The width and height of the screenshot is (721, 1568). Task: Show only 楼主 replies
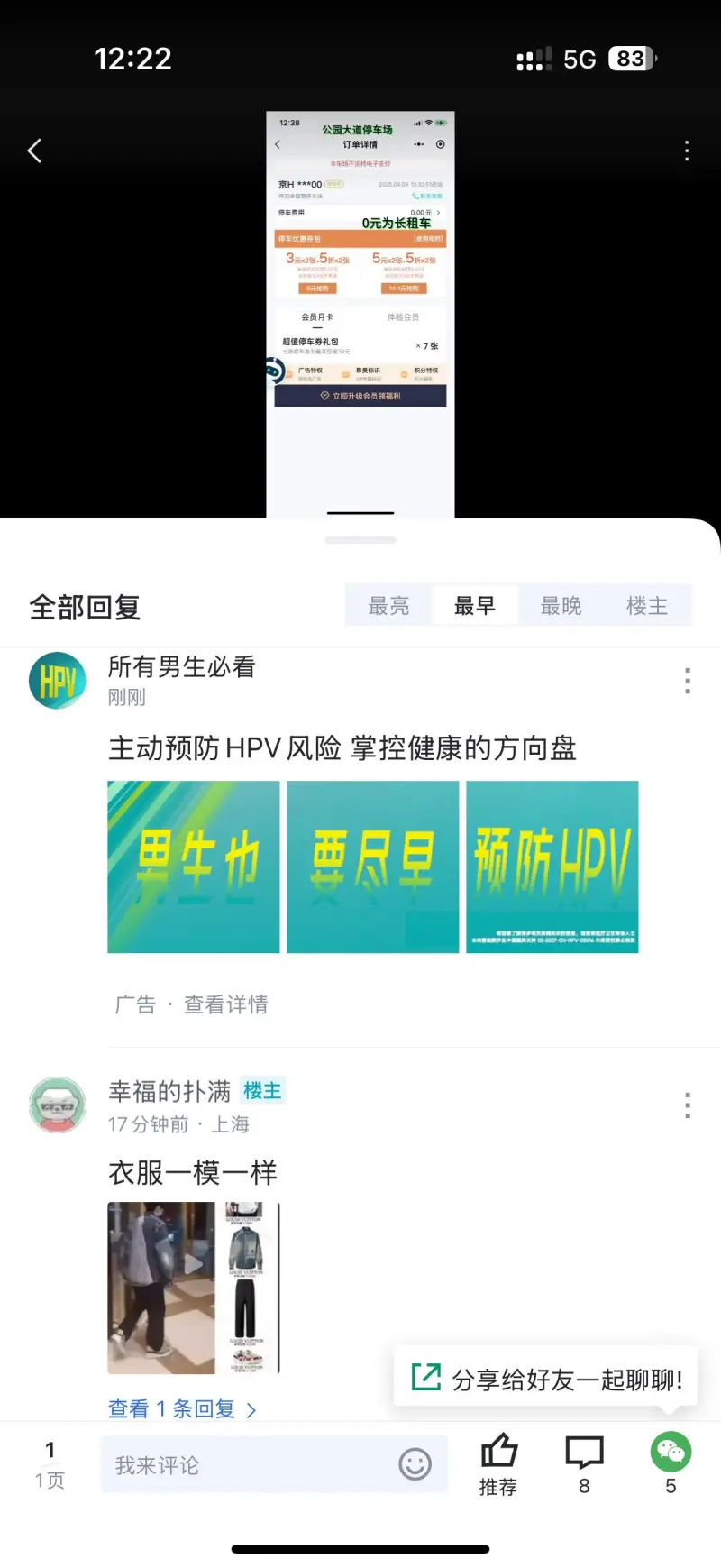[647, 606]
